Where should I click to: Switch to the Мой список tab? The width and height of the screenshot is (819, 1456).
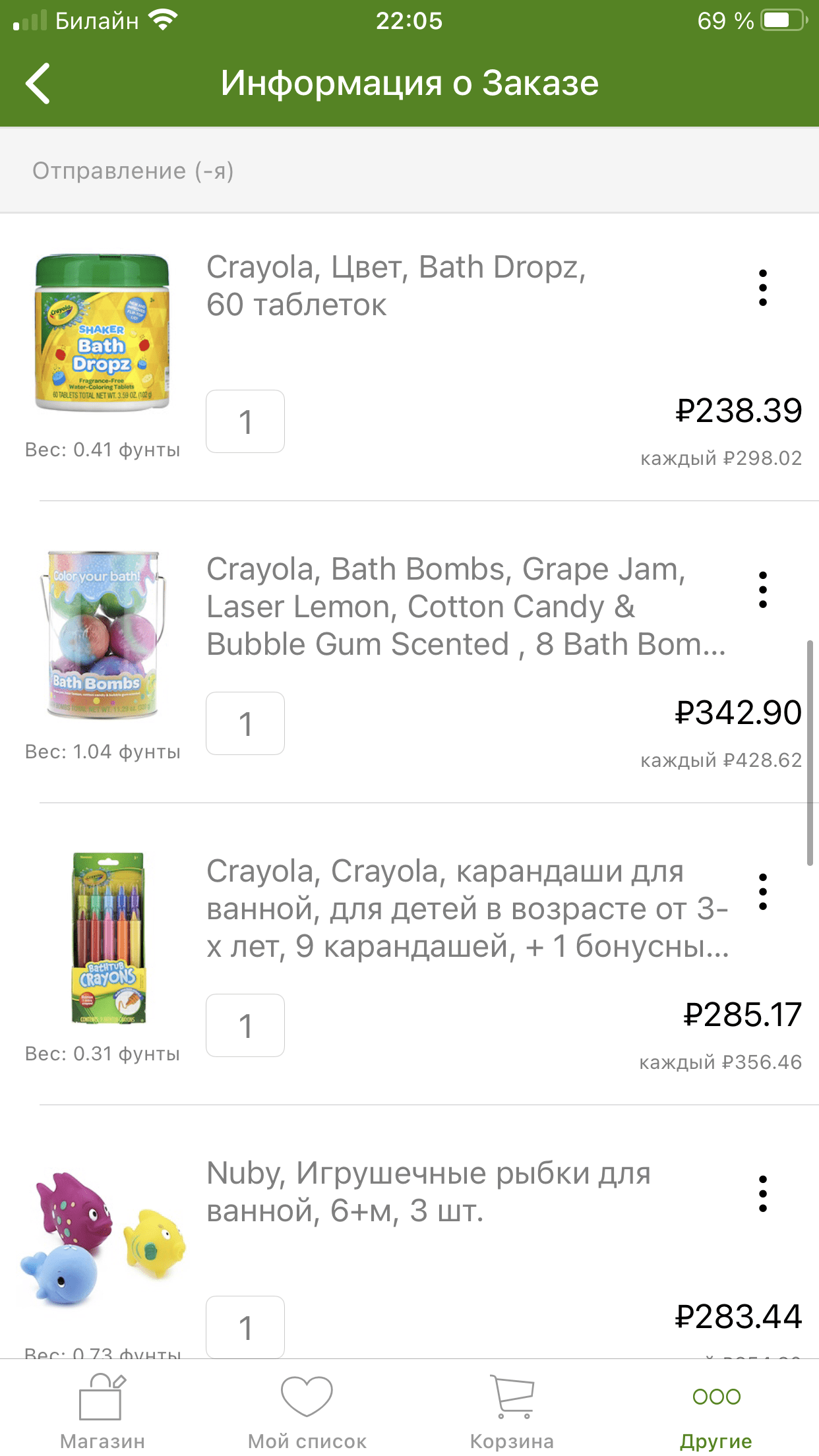(x=307, y=1411)
